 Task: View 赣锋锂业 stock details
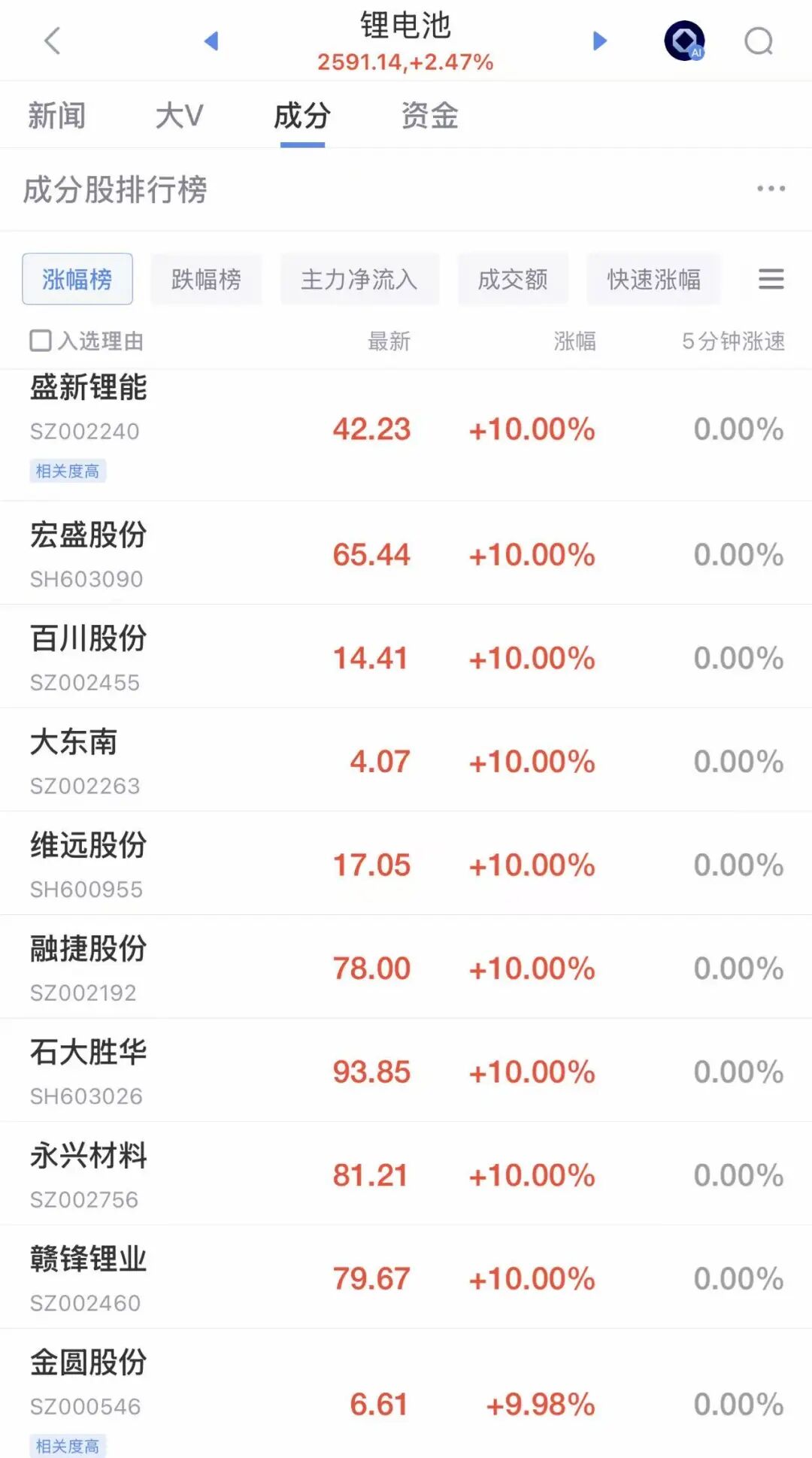pyautogui.click(x=89, y=1259)
